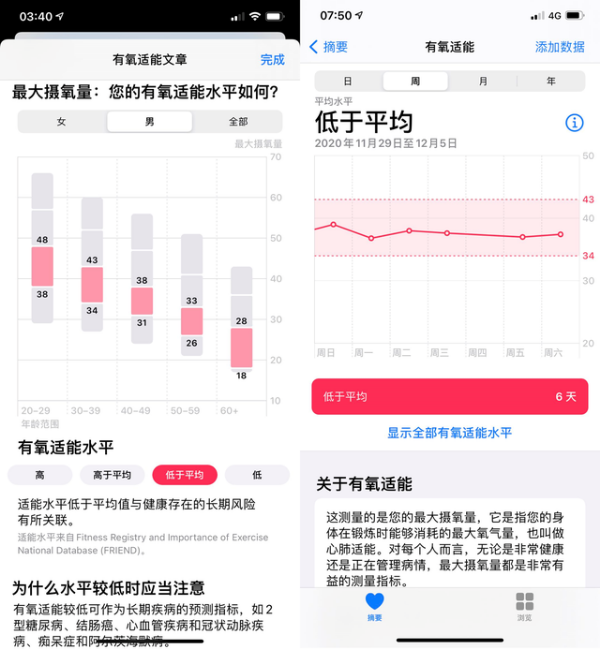Switch to the 摘要 bottom tab
Screen dimensions: 600x649
374,607
